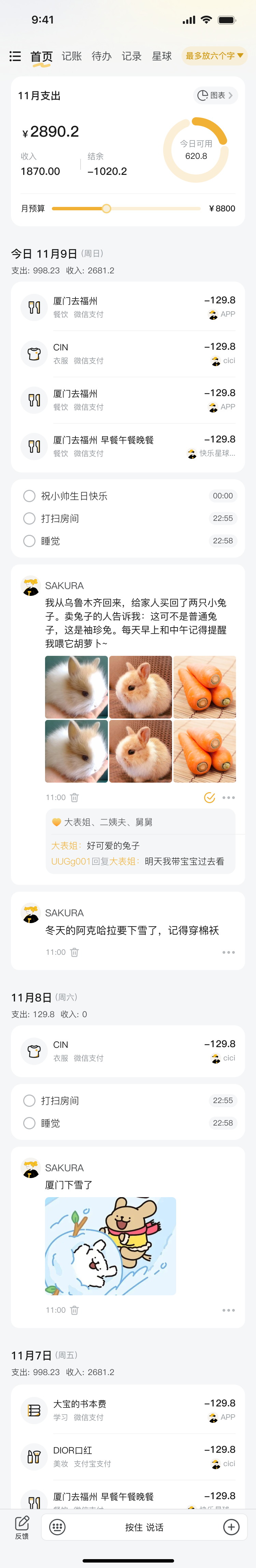Switch to the 星球 tab

[x=161, y=57]
